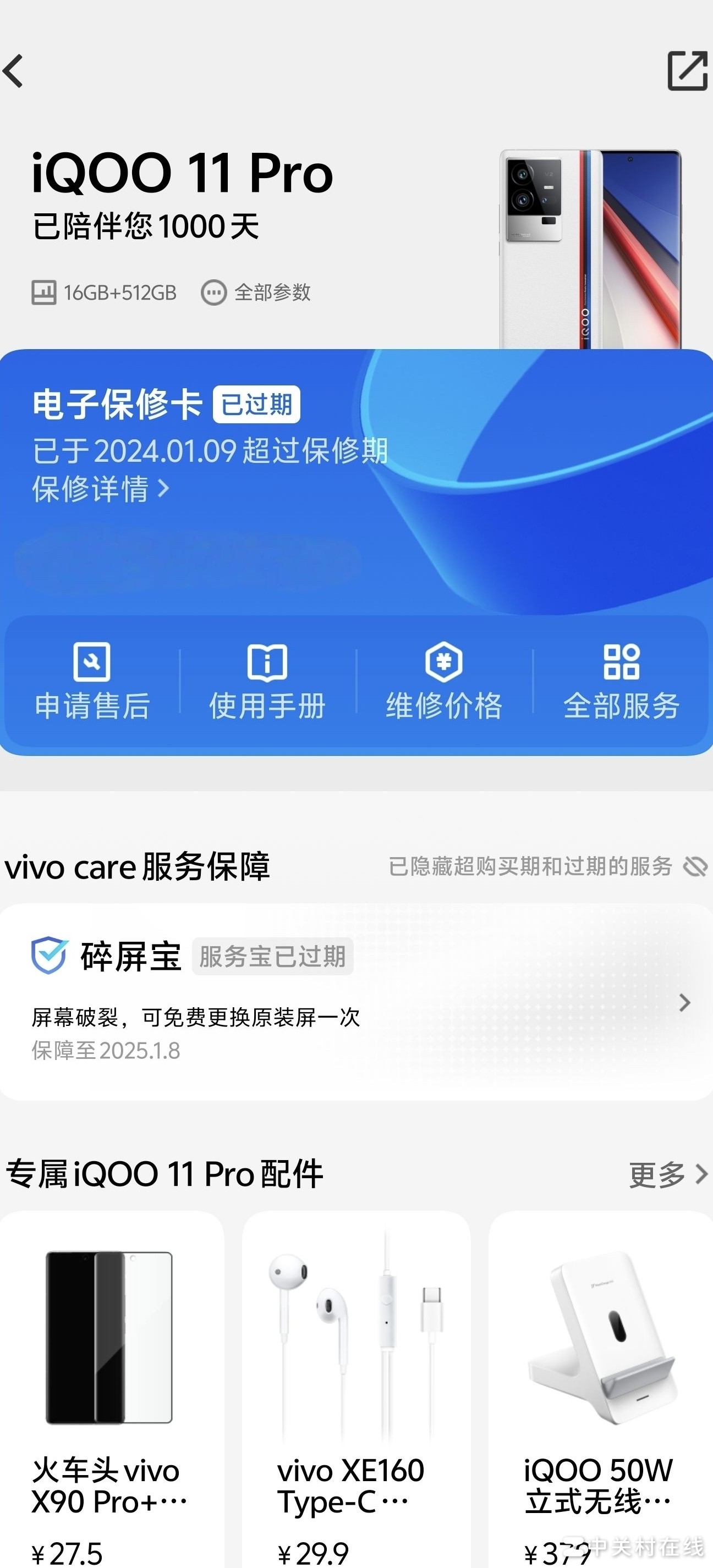
Task: Tap 申请售后 to request after-sales service
Action: click(92, 682)
